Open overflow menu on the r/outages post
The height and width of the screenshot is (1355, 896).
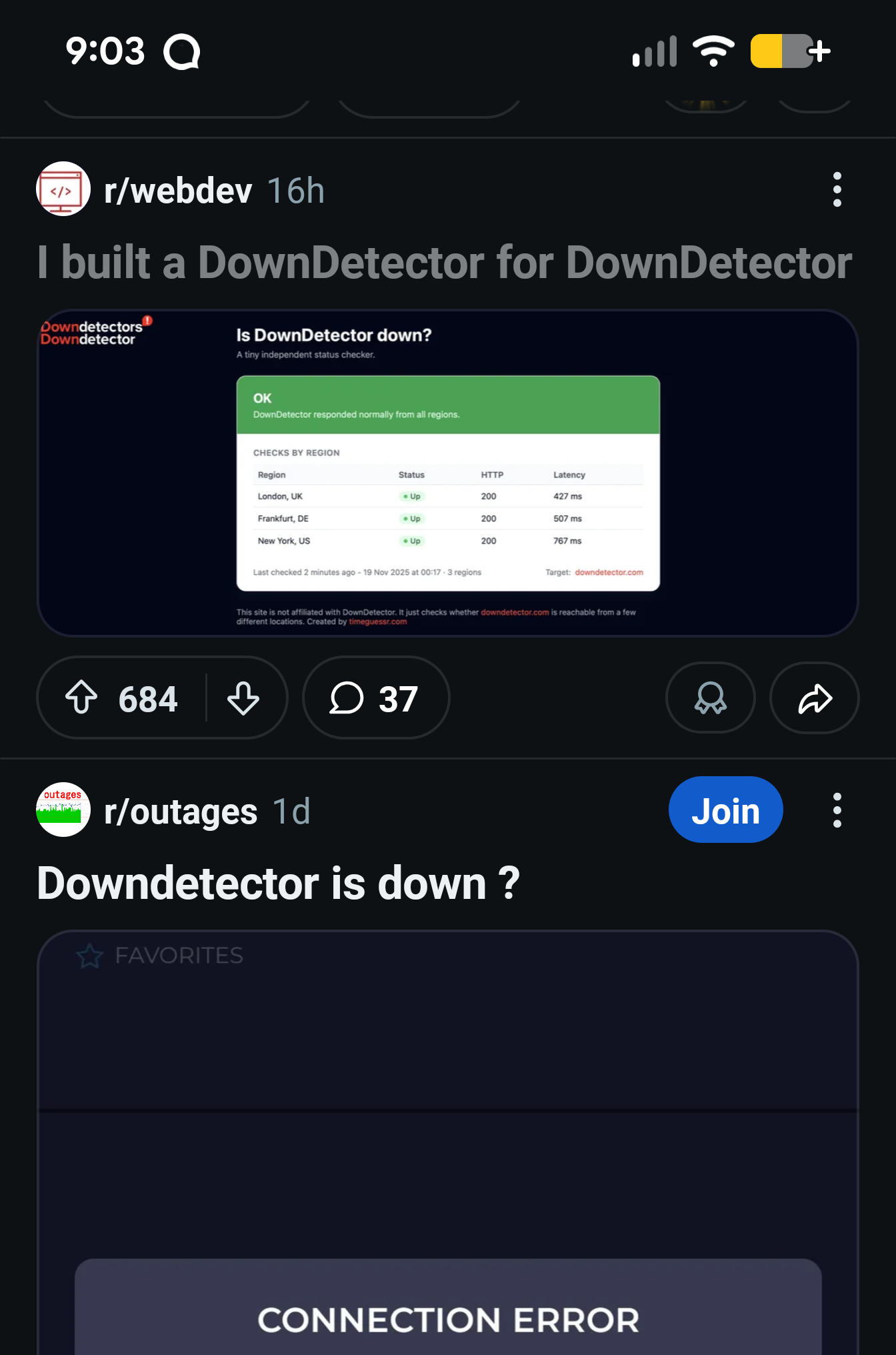pyautogui.click(x=837, y=810)
